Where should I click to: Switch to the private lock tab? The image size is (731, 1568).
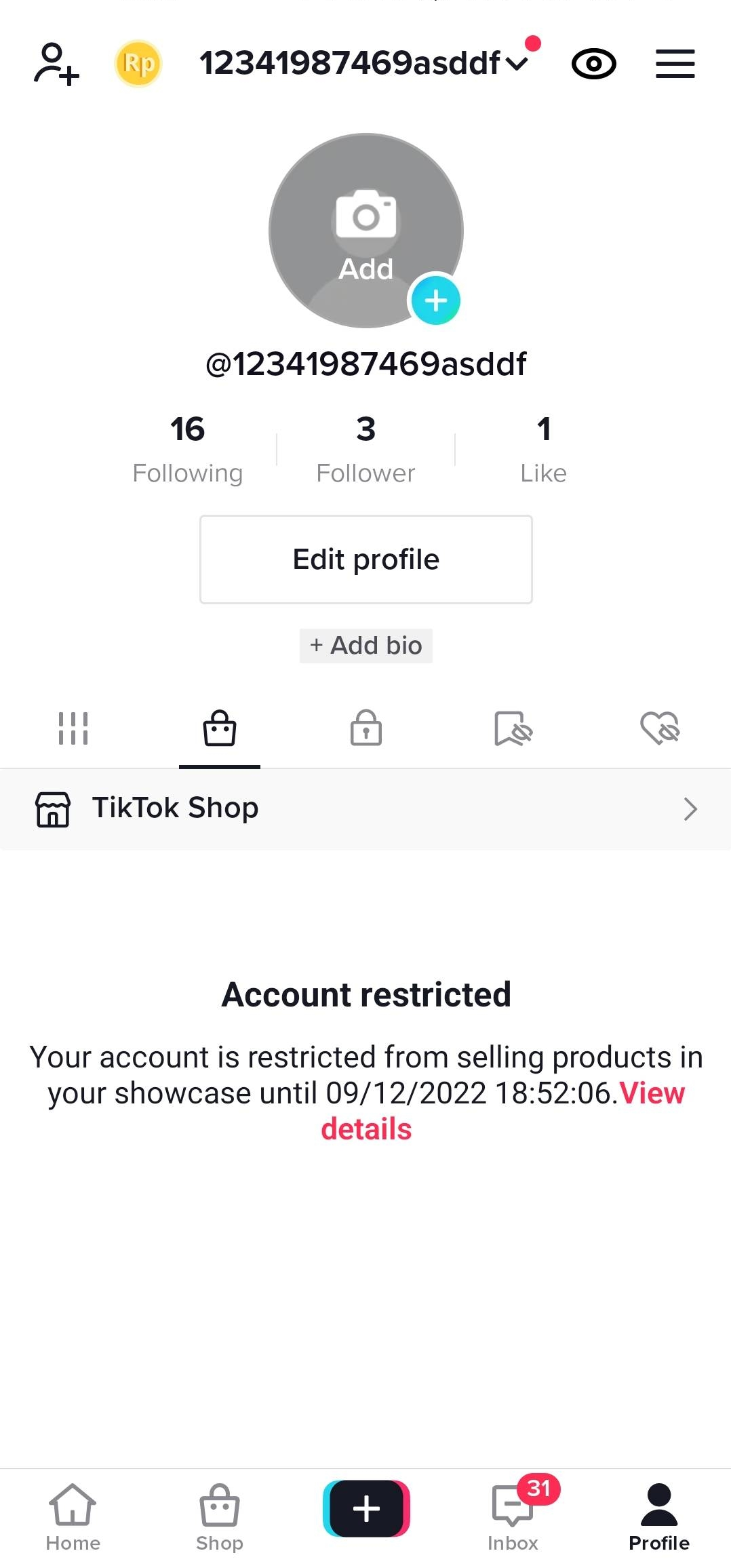pos(366,729)
